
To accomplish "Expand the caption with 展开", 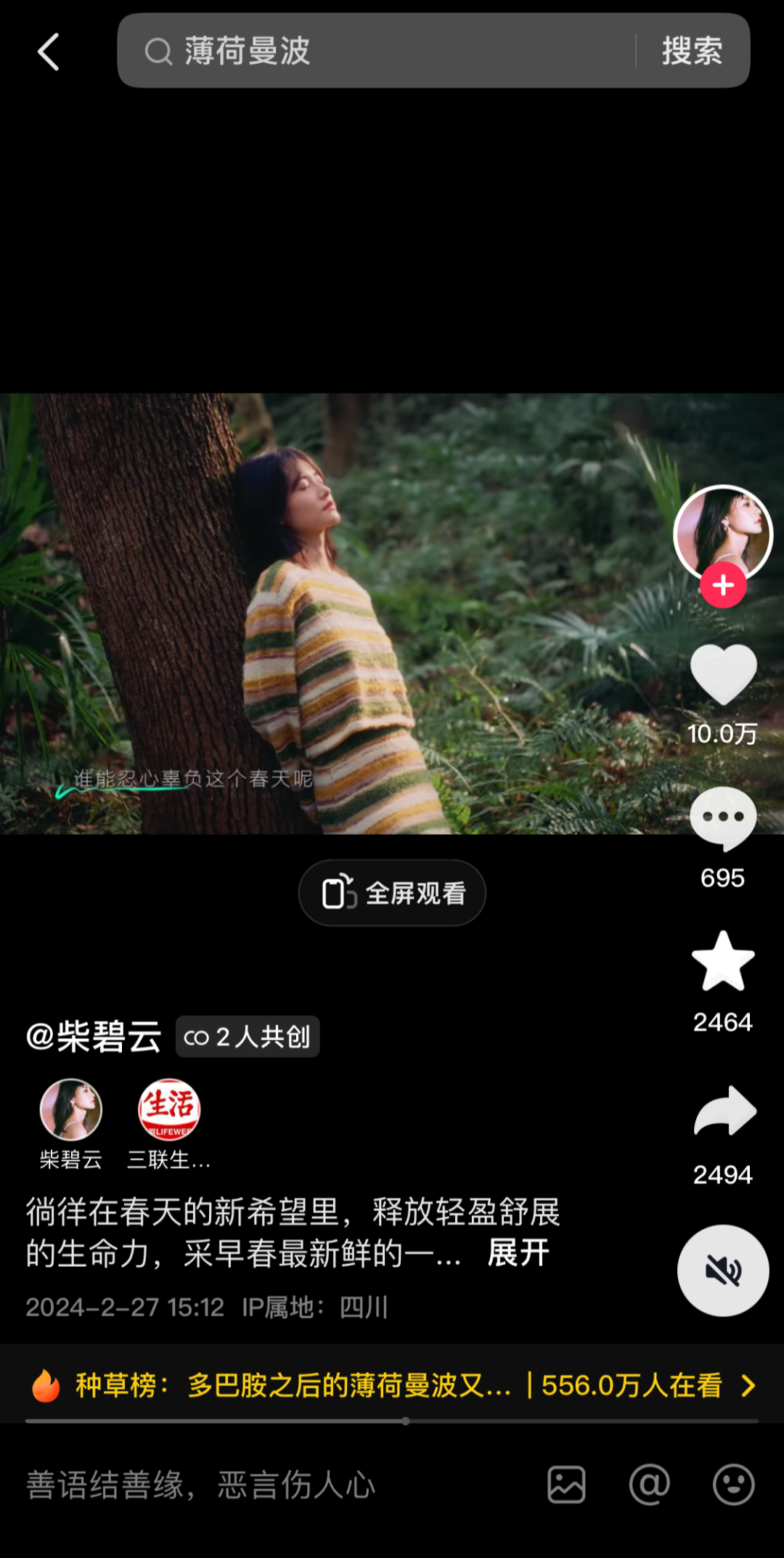I will click(x=518, y=1253).
